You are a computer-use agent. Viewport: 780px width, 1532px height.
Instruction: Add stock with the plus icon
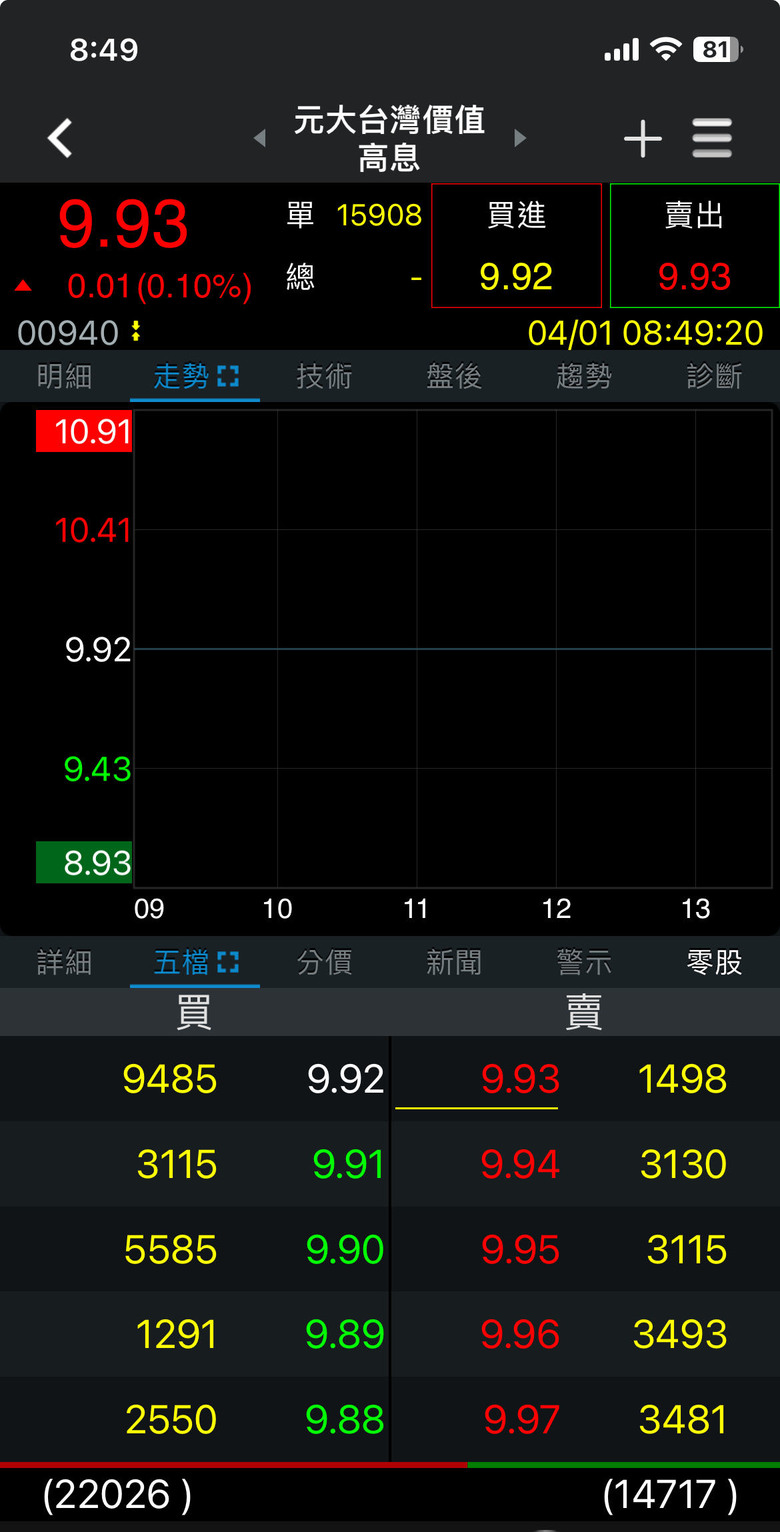(x=642, y=138)
